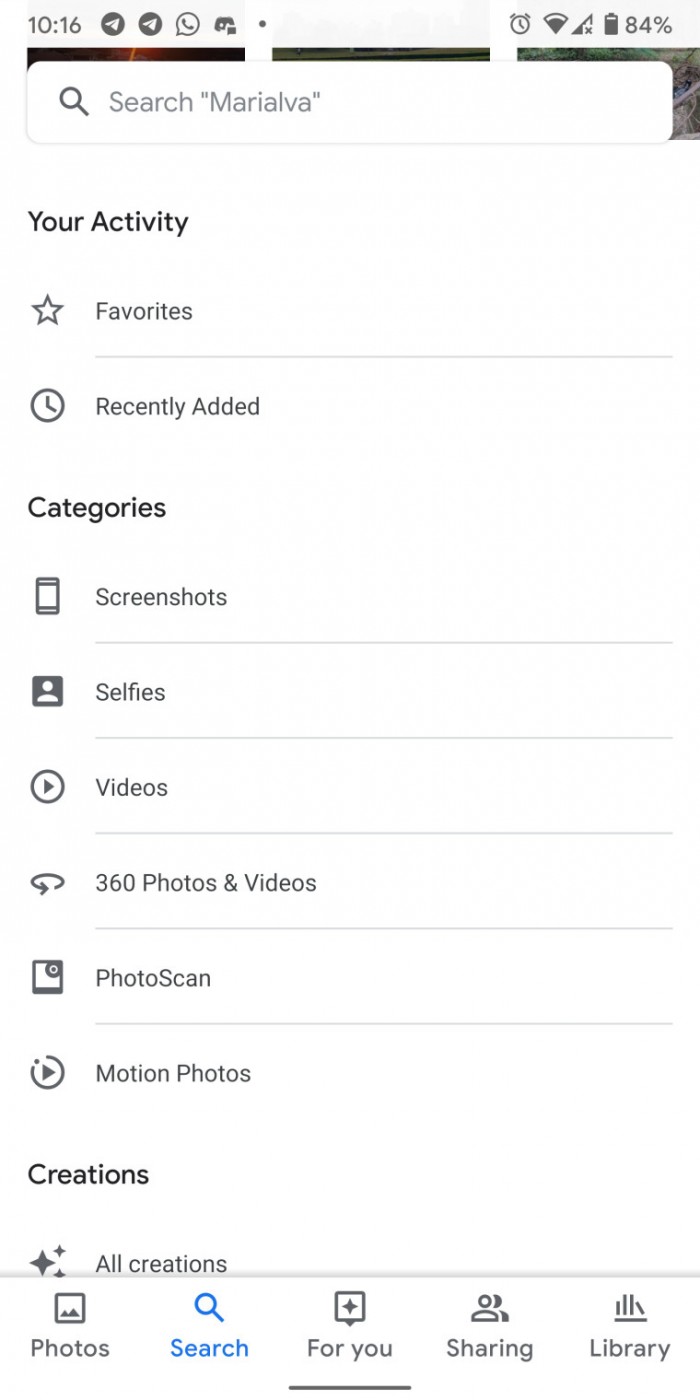Switch to the Photos tab
Screen dimensions: 700x1400
coord(70,1326)
